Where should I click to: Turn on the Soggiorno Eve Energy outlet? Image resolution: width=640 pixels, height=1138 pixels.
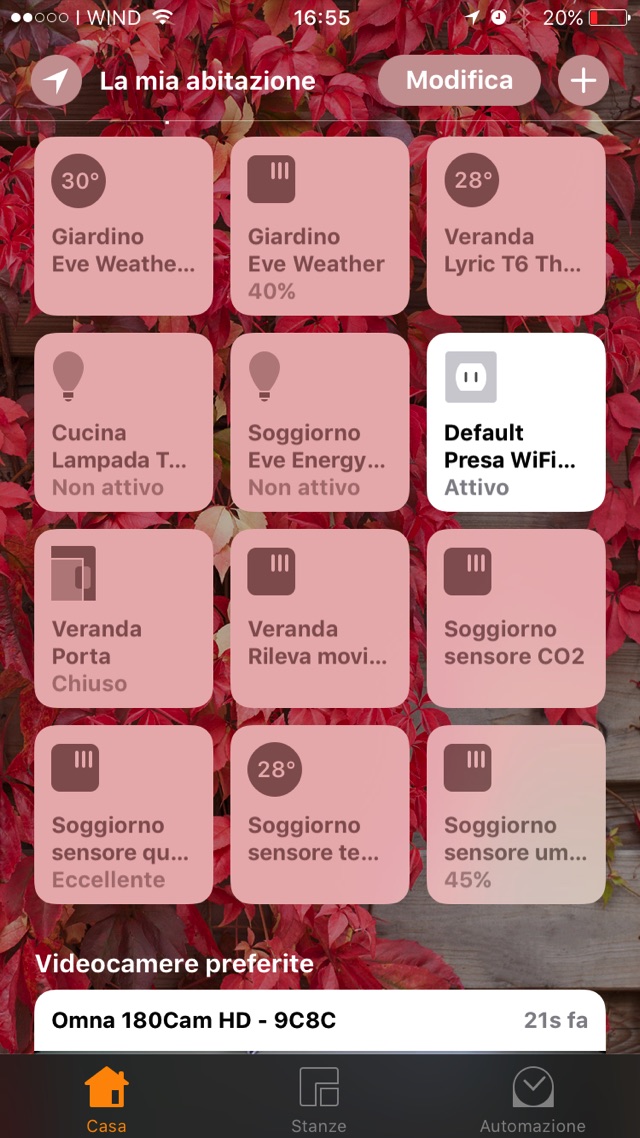pos(320,422)
